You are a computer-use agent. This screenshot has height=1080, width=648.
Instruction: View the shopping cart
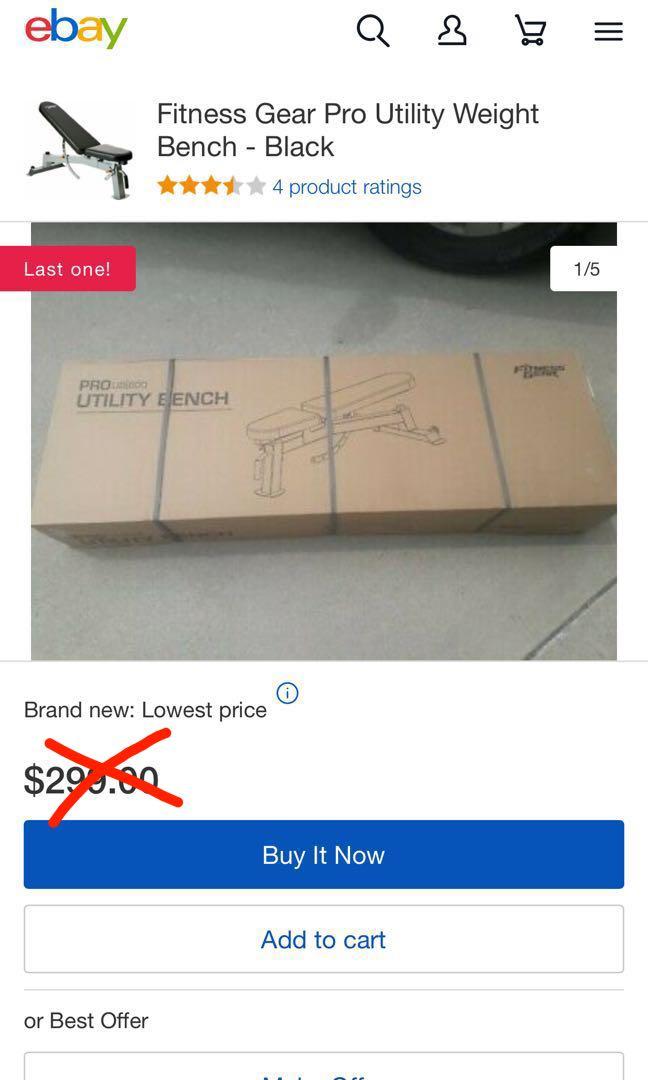(x=530, y=31)
